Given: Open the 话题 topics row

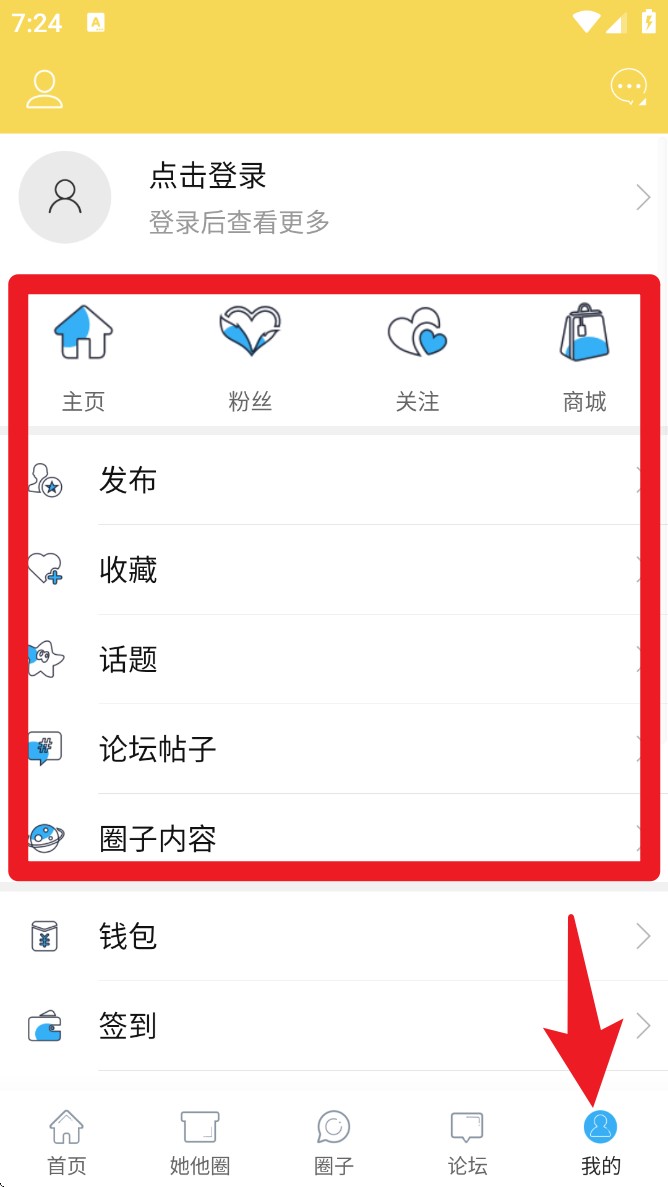Looking at the screenshot, I should 334,660.
